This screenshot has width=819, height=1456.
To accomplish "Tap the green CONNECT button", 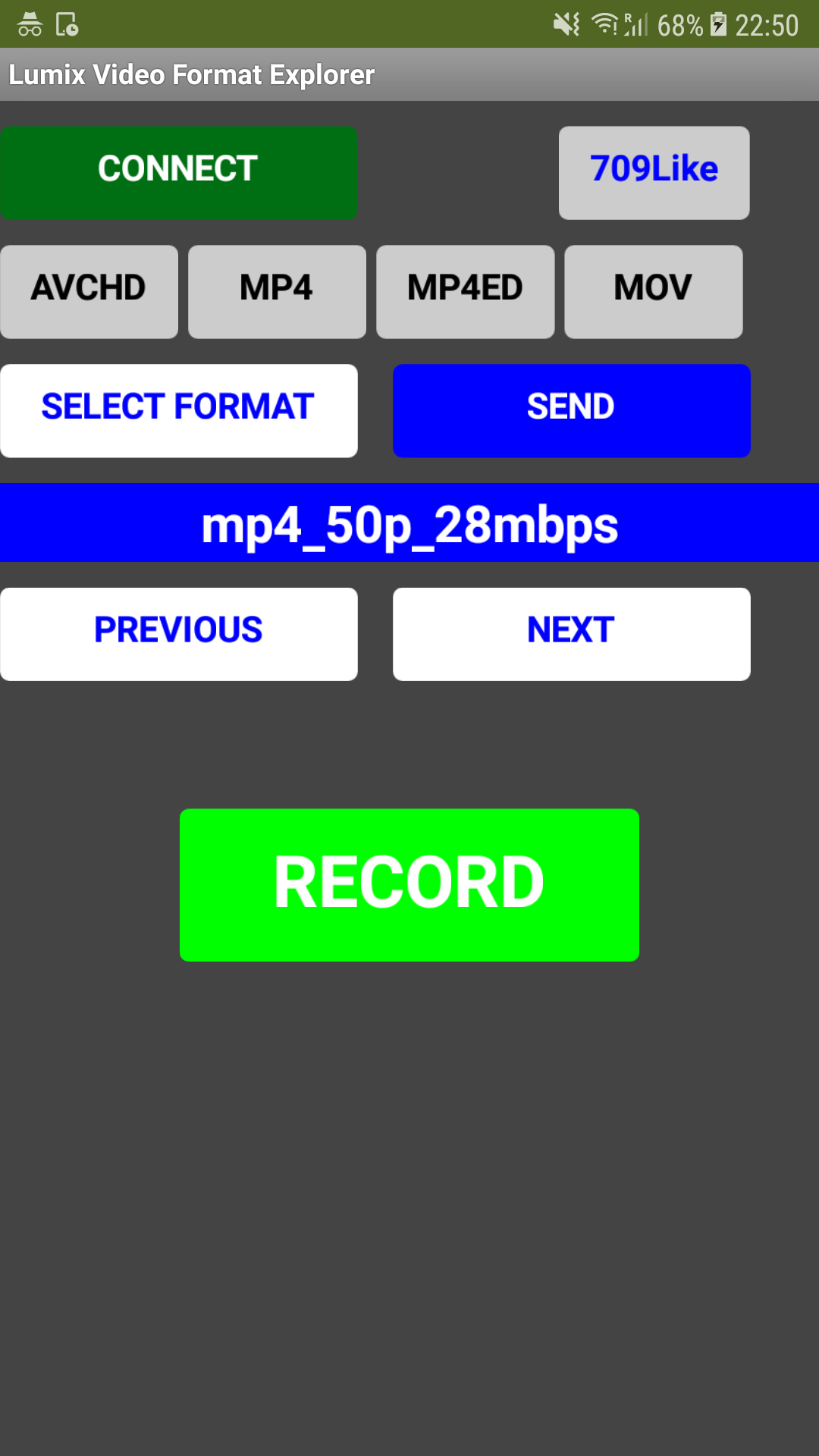I will pos(179,173).
